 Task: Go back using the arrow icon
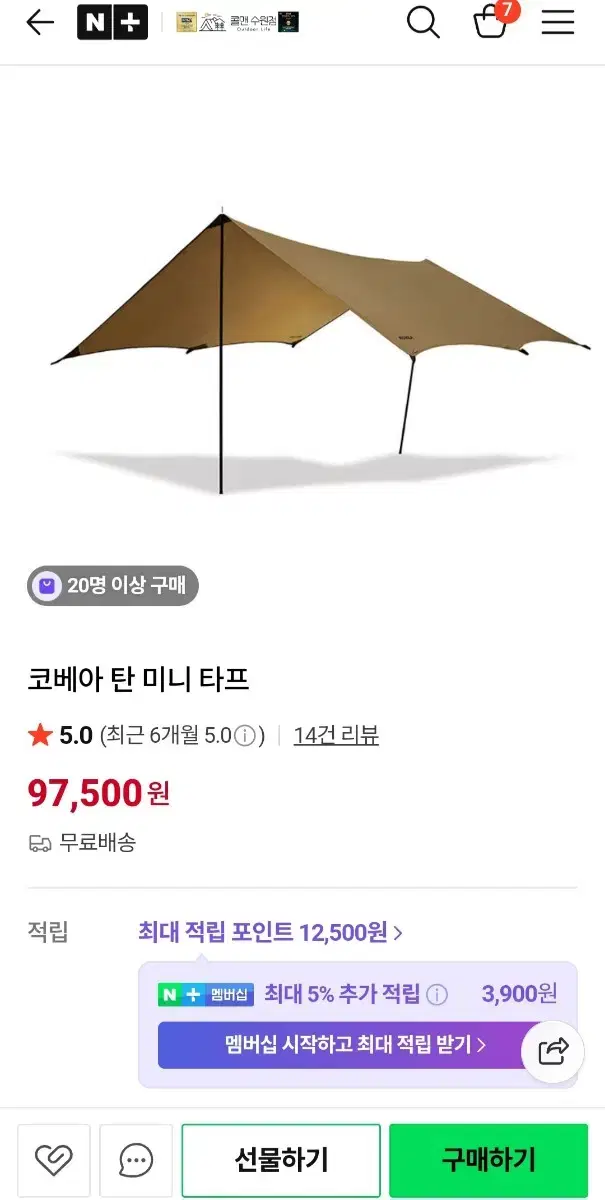click(40, 23)
